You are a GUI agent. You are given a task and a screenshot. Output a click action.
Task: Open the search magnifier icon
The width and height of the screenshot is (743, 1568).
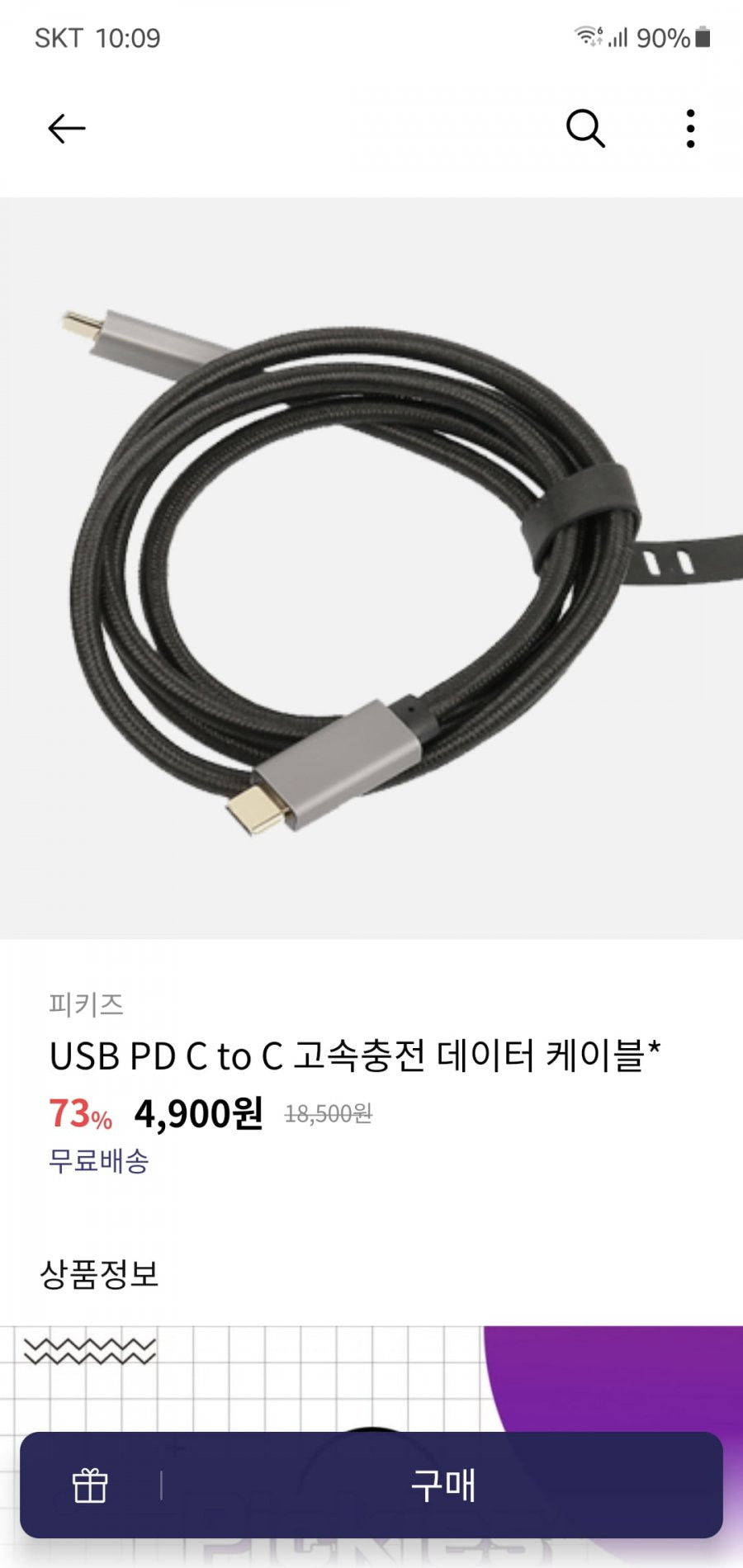pyautogui.click(x=585, y=129)
